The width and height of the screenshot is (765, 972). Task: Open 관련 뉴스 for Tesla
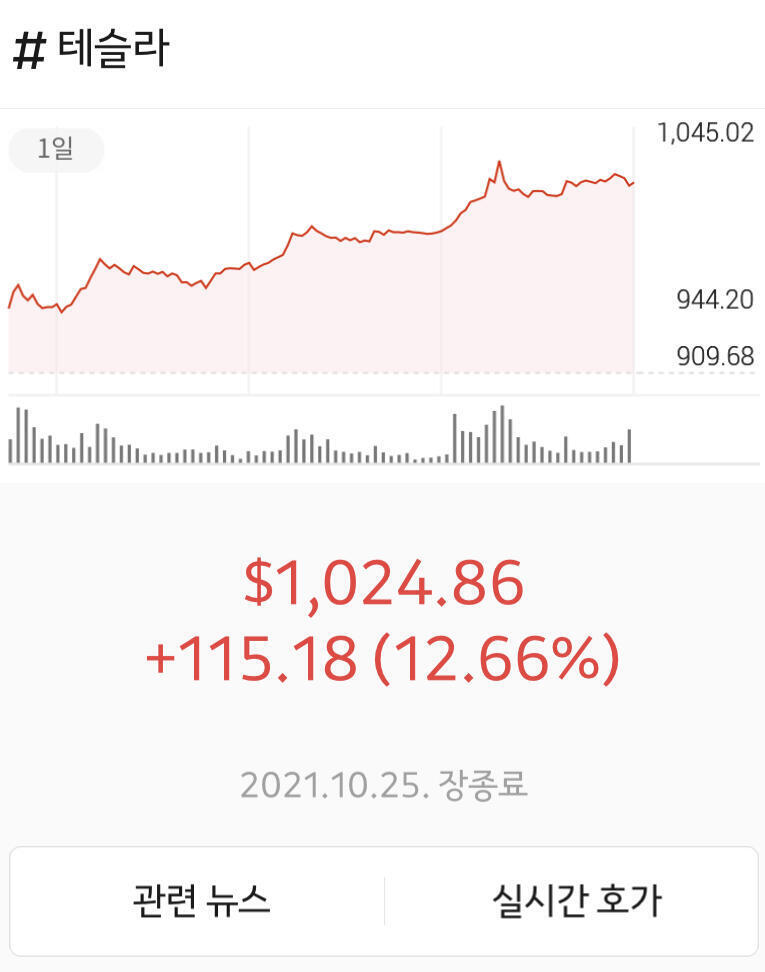point(201,901)
